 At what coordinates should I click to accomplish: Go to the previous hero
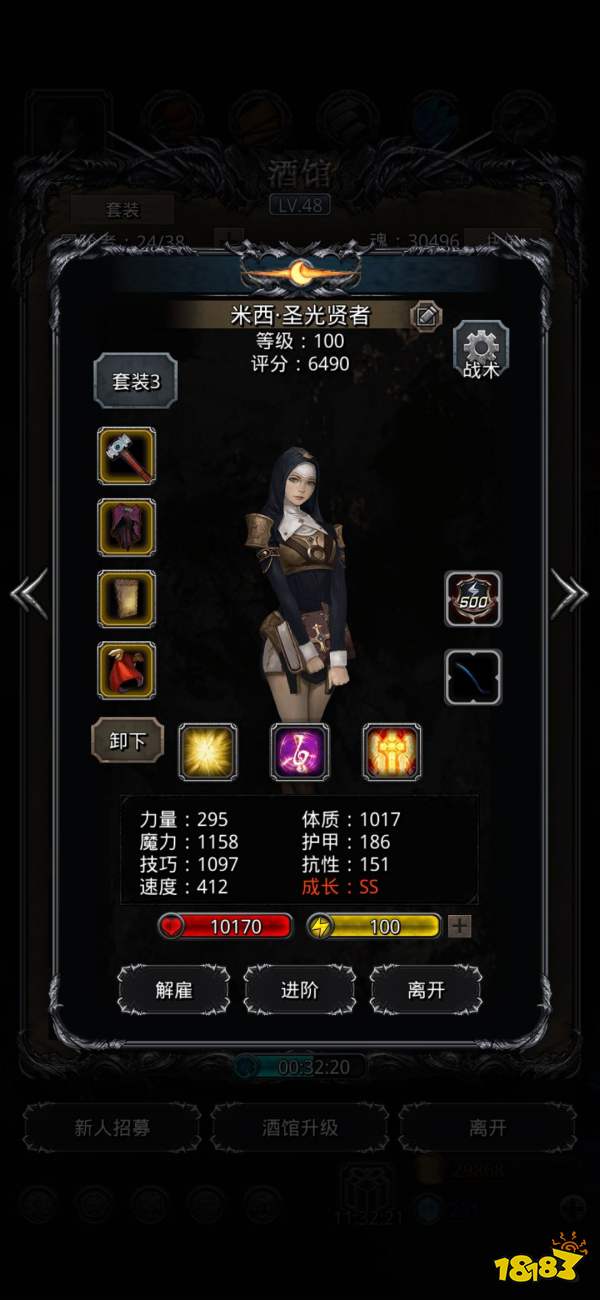pos(29,596)
